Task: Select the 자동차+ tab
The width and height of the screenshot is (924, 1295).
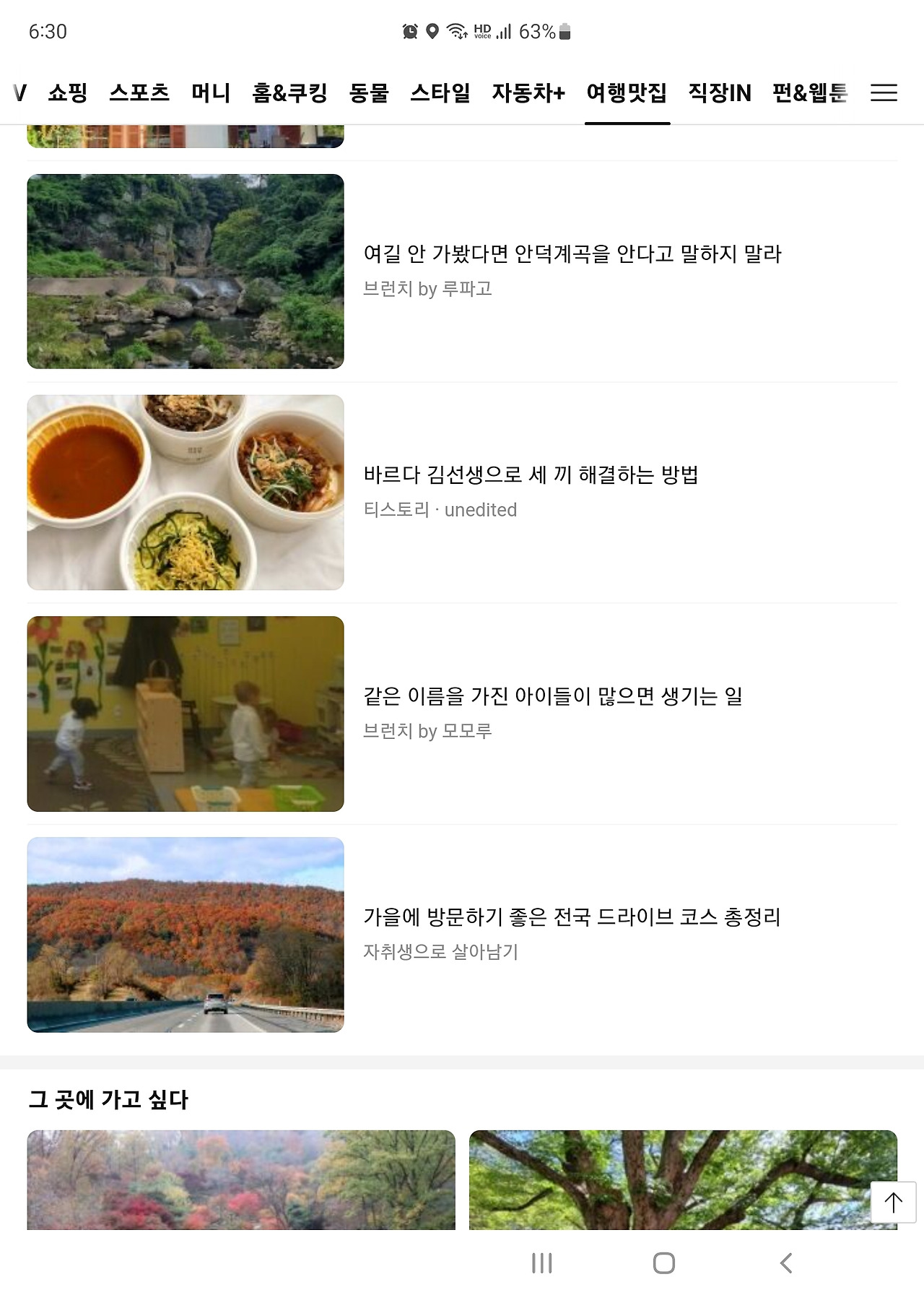Action: (x=528, y=92)
